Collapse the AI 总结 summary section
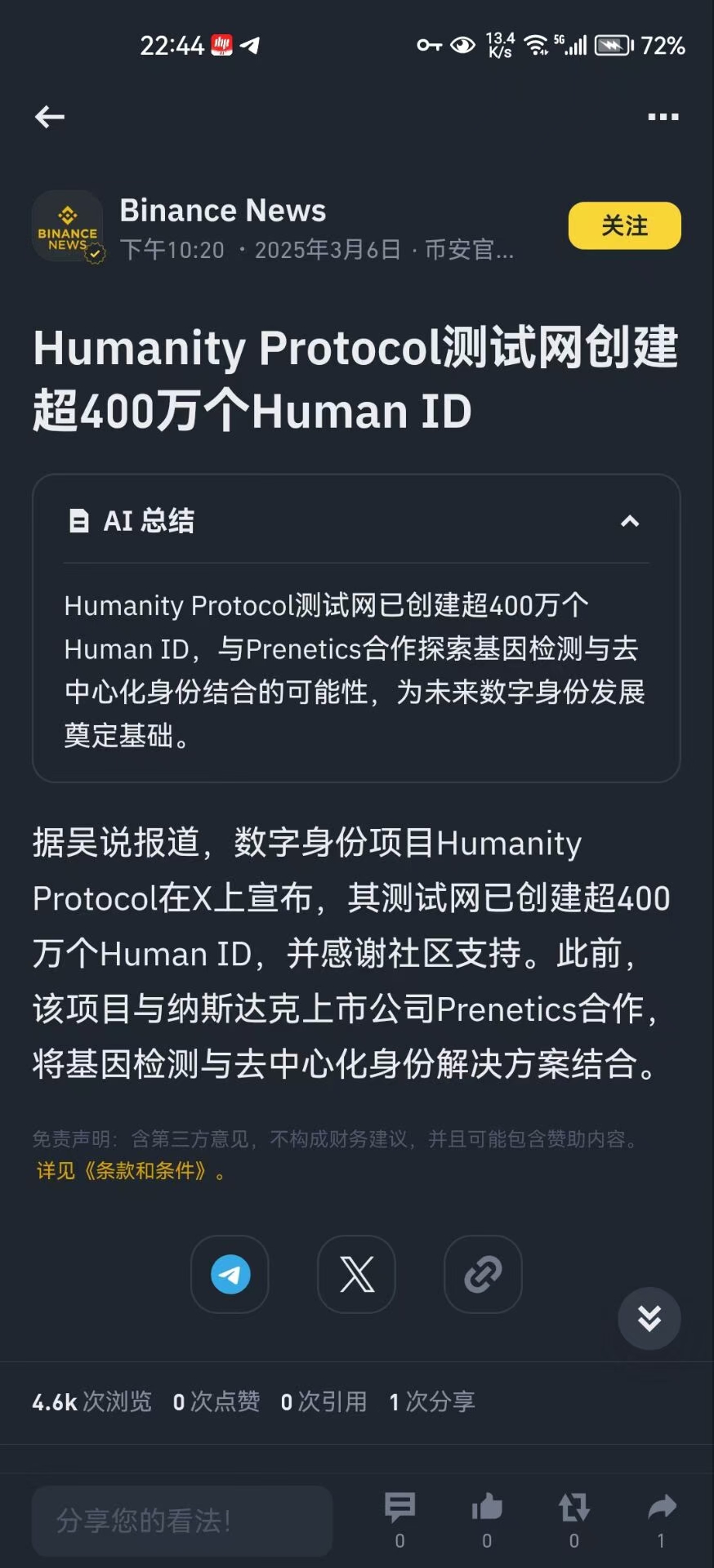 (x=629, y=521)
